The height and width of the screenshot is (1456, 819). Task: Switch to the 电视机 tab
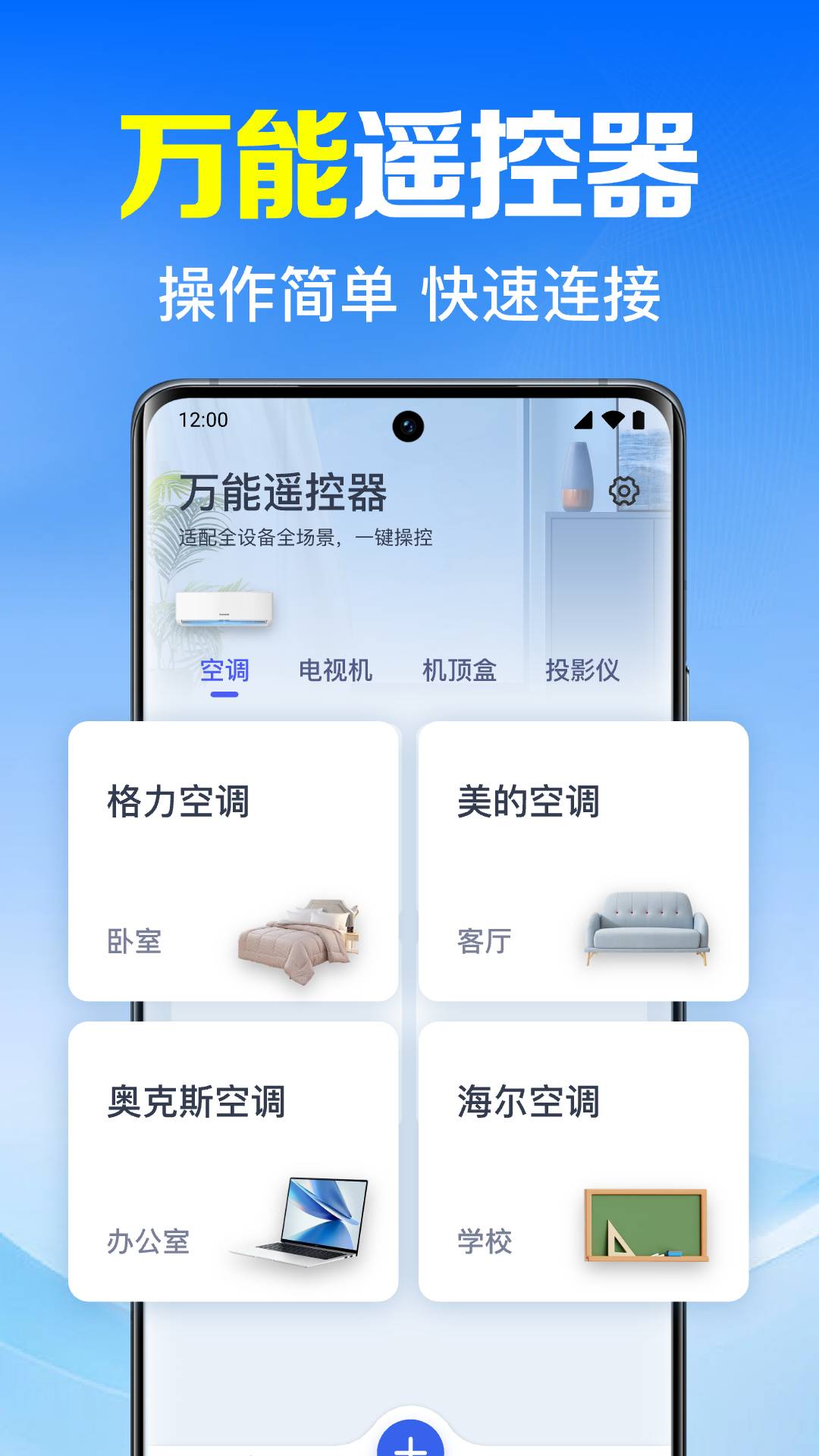point(335,670)
